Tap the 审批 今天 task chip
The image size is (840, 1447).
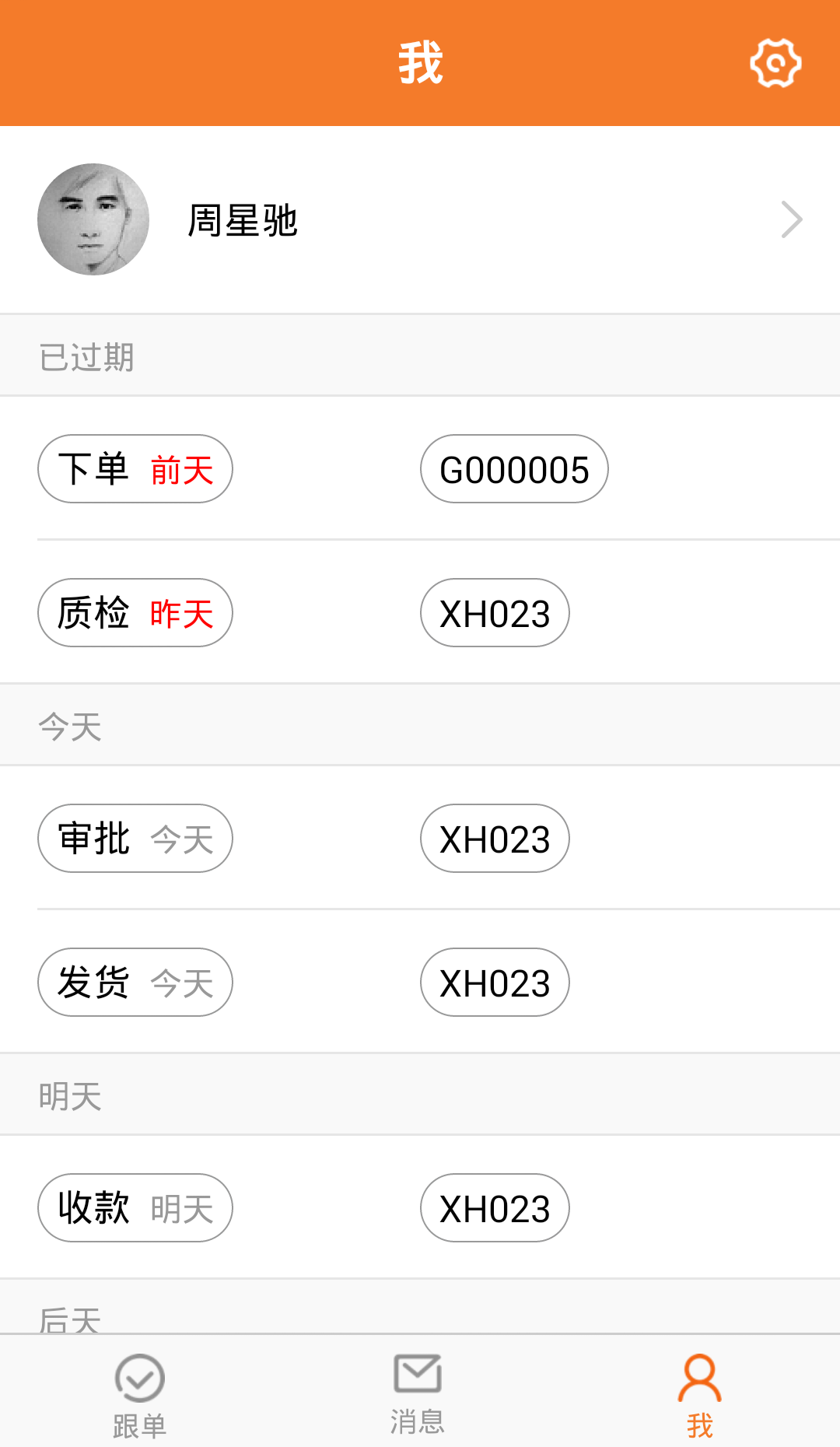pos(135,839)
